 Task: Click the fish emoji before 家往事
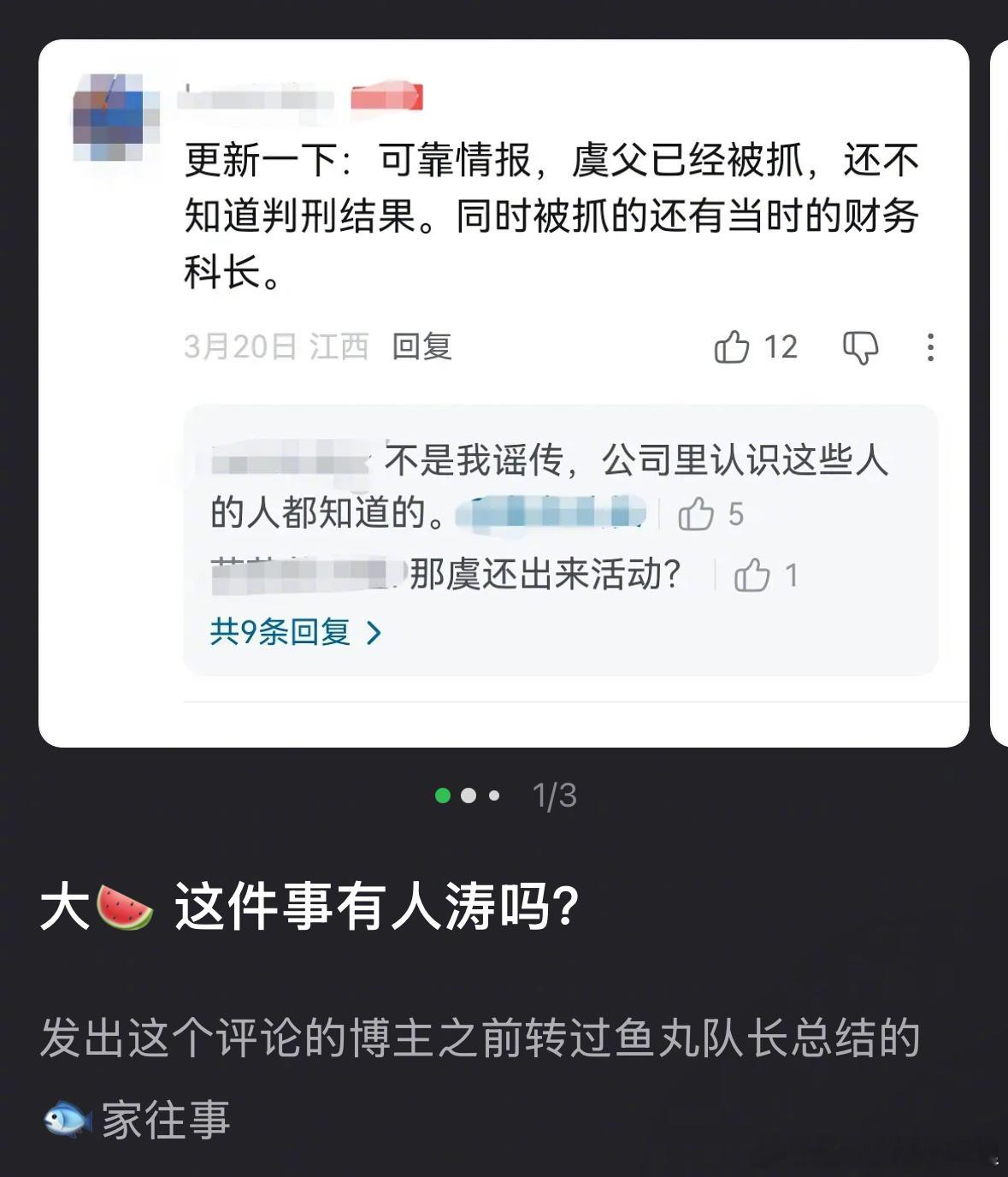70,1117
